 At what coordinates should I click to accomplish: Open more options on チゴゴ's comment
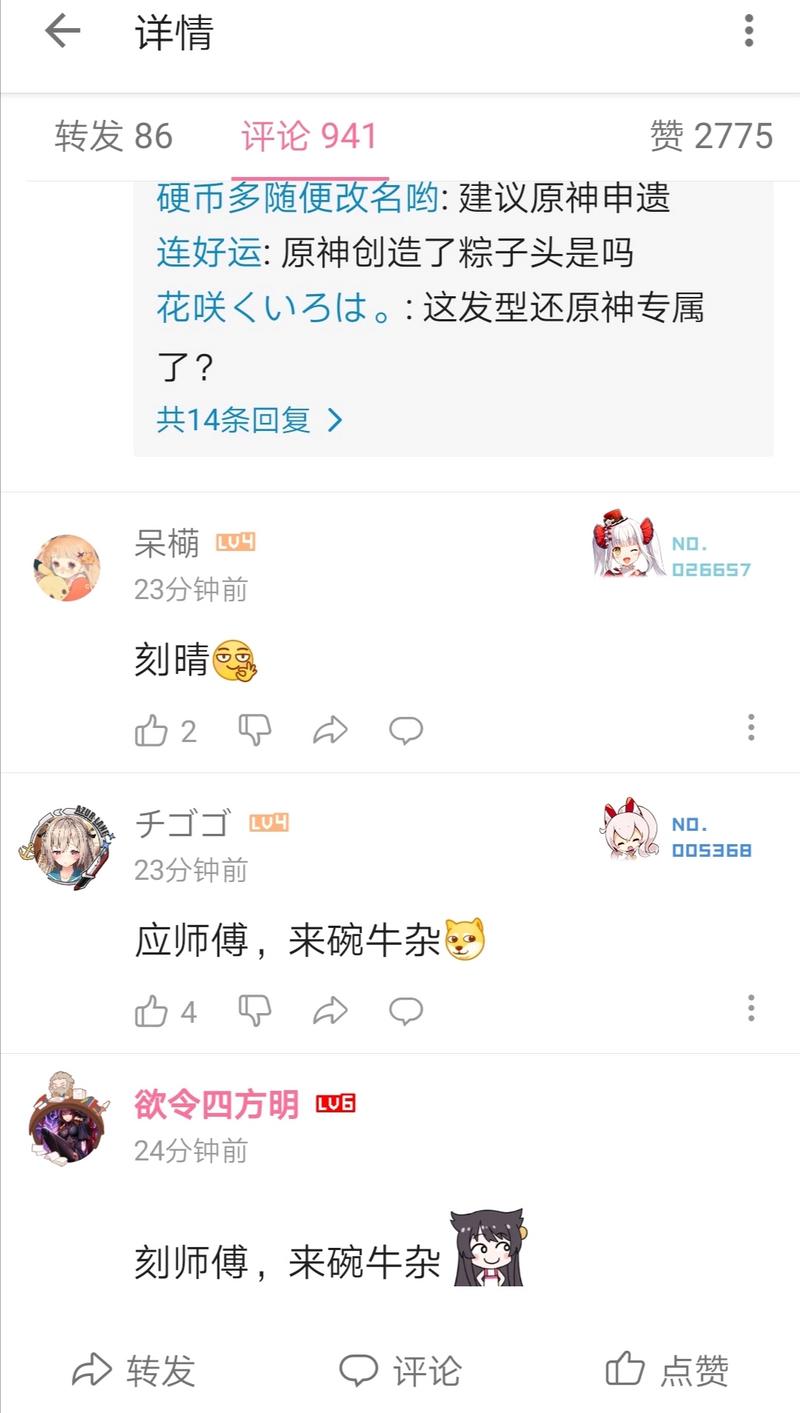750,1008
